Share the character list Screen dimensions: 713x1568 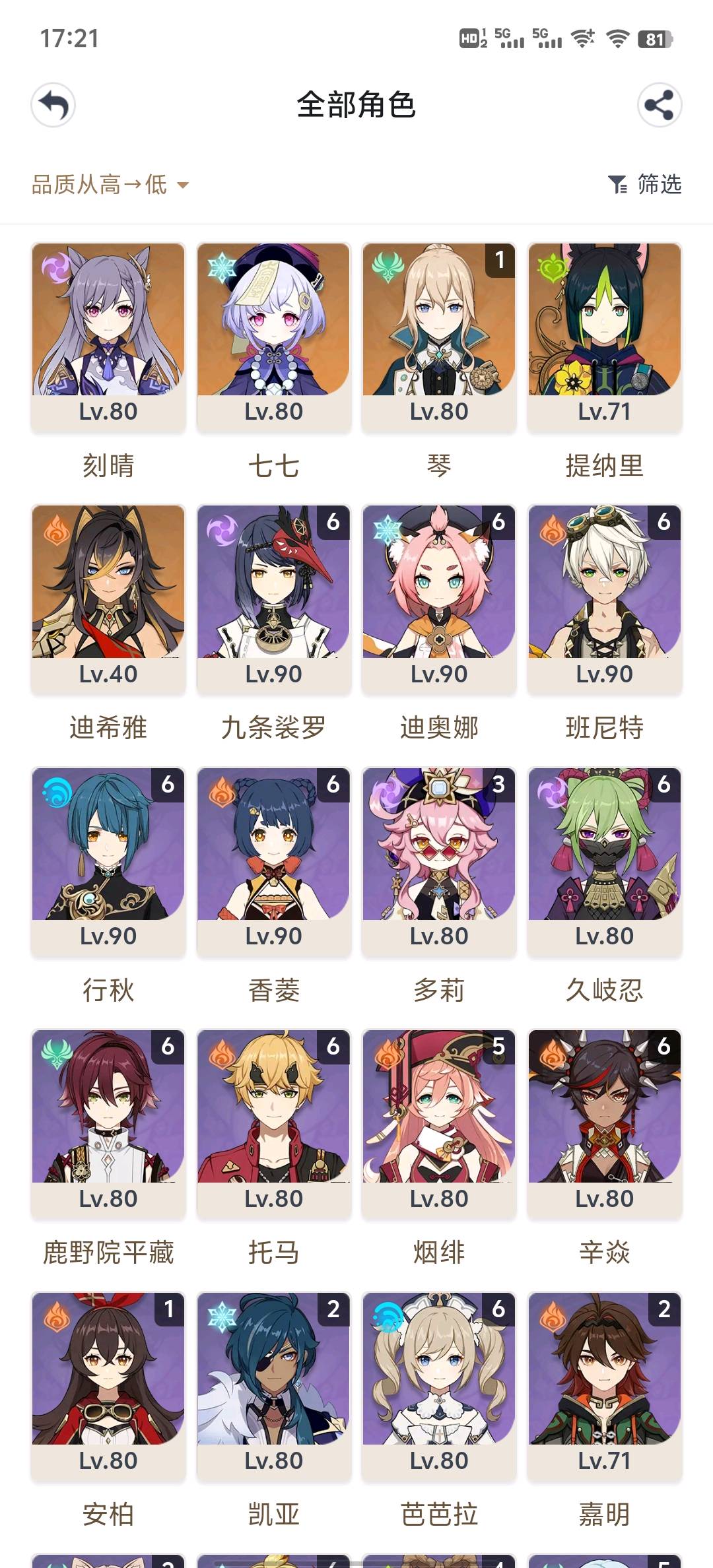660,105
